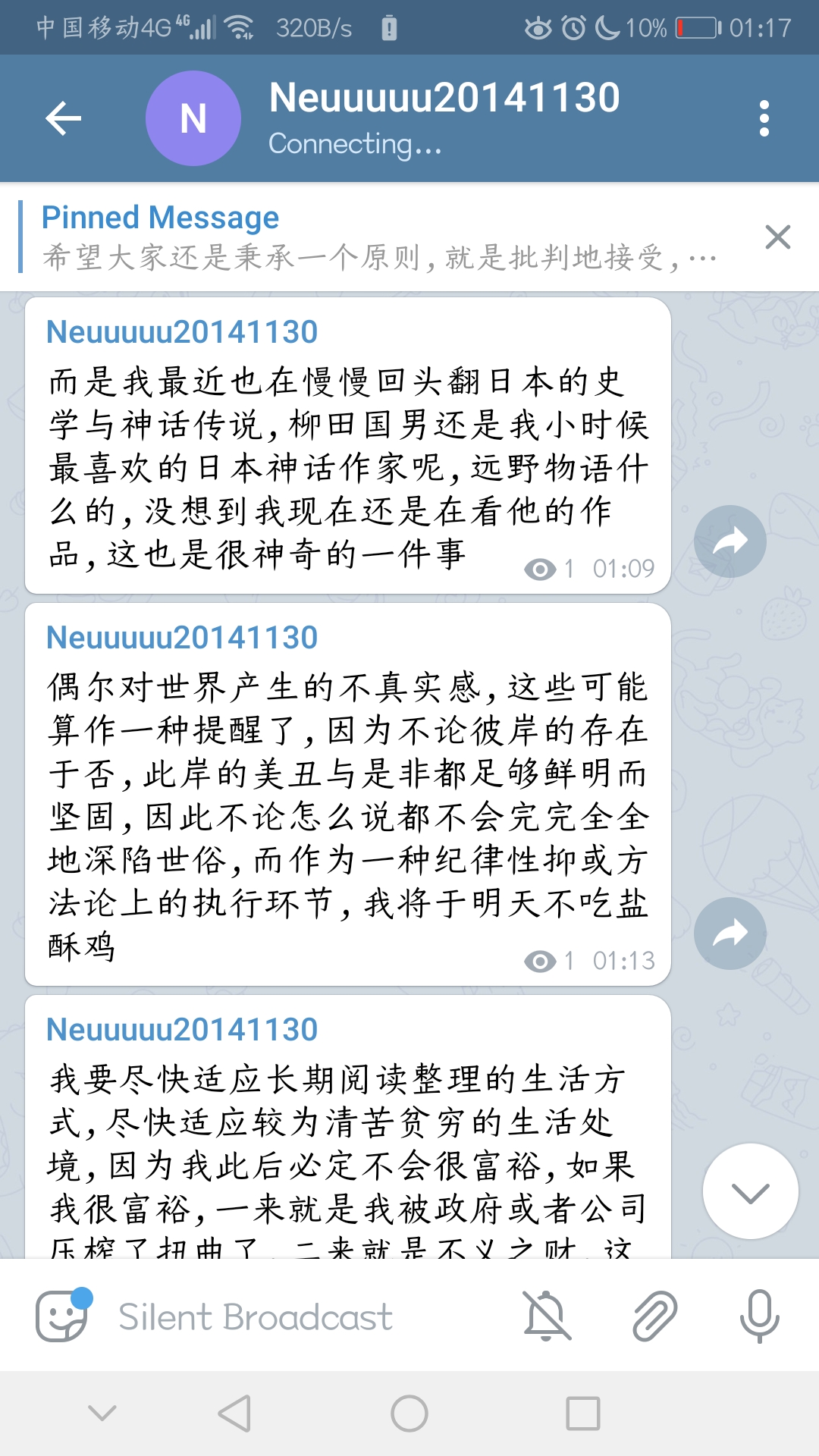Dismiss the pinned message banner
819x1456 pixels.
tap(778, 237)
